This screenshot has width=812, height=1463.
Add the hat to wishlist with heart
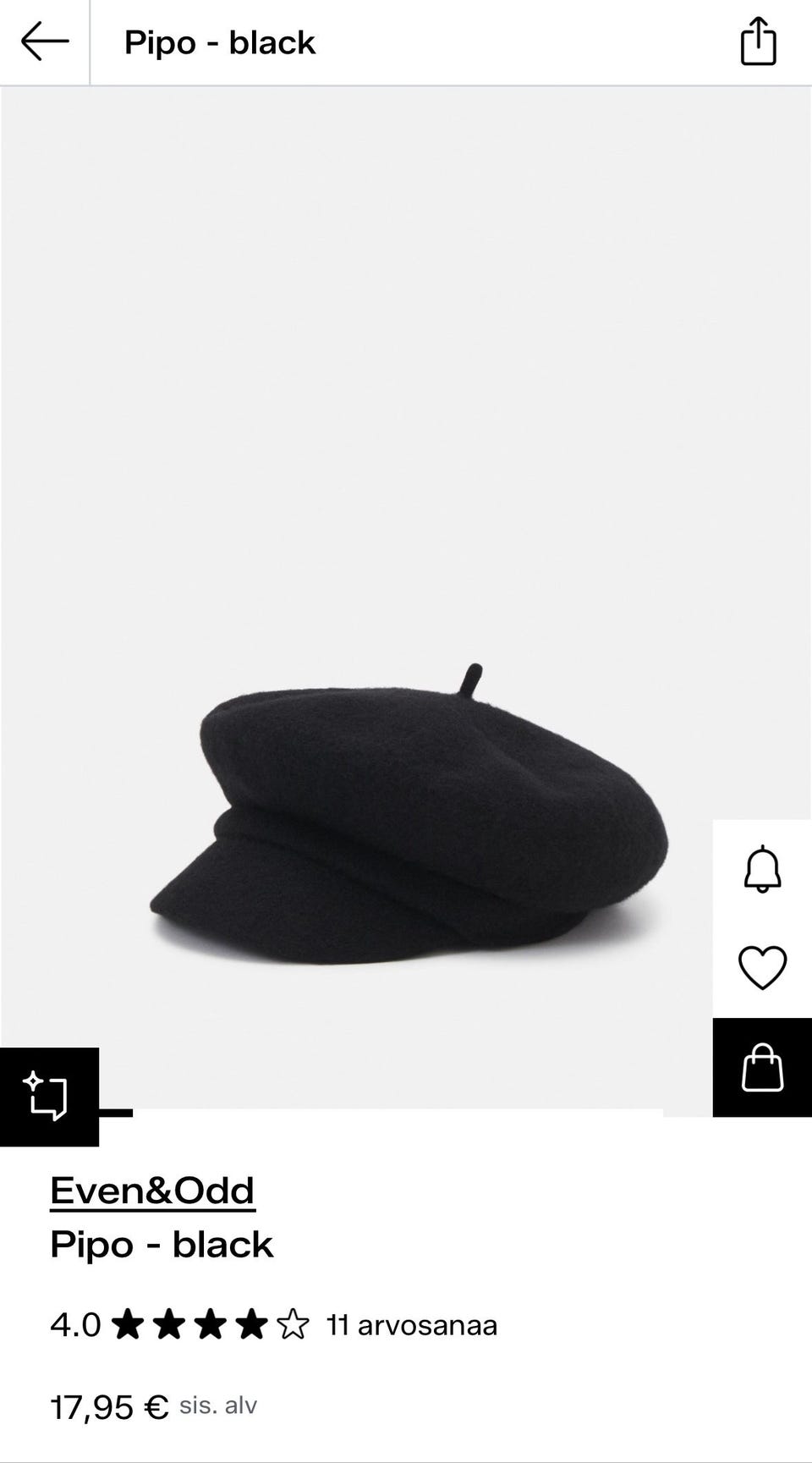point(762,967)
